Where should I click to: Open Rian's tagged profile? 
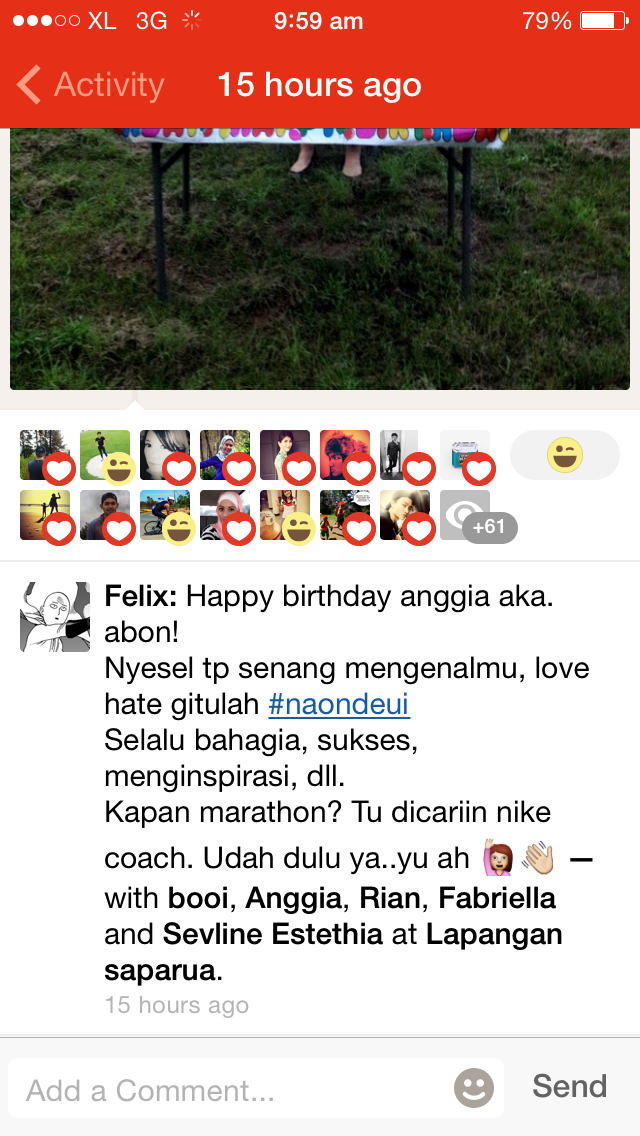(390, 898)
